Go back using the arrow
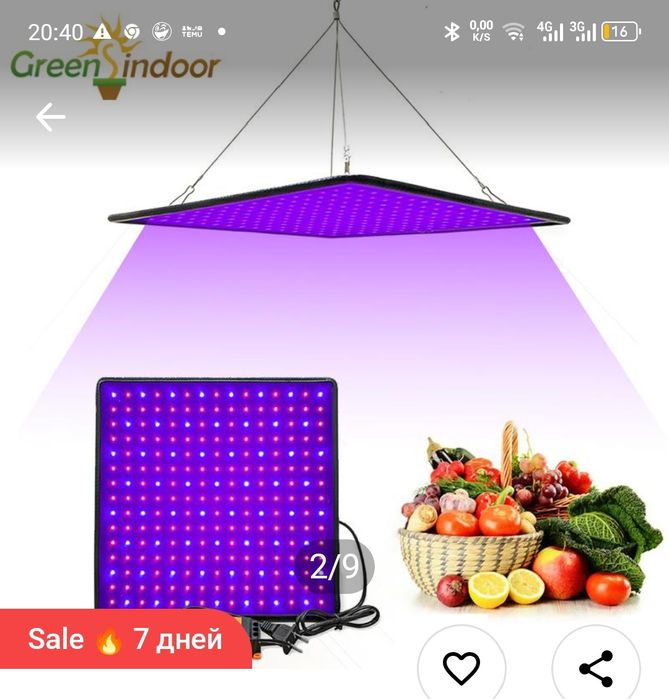The width and height of the screenshot is (669, 699). (x=50, y=118)
